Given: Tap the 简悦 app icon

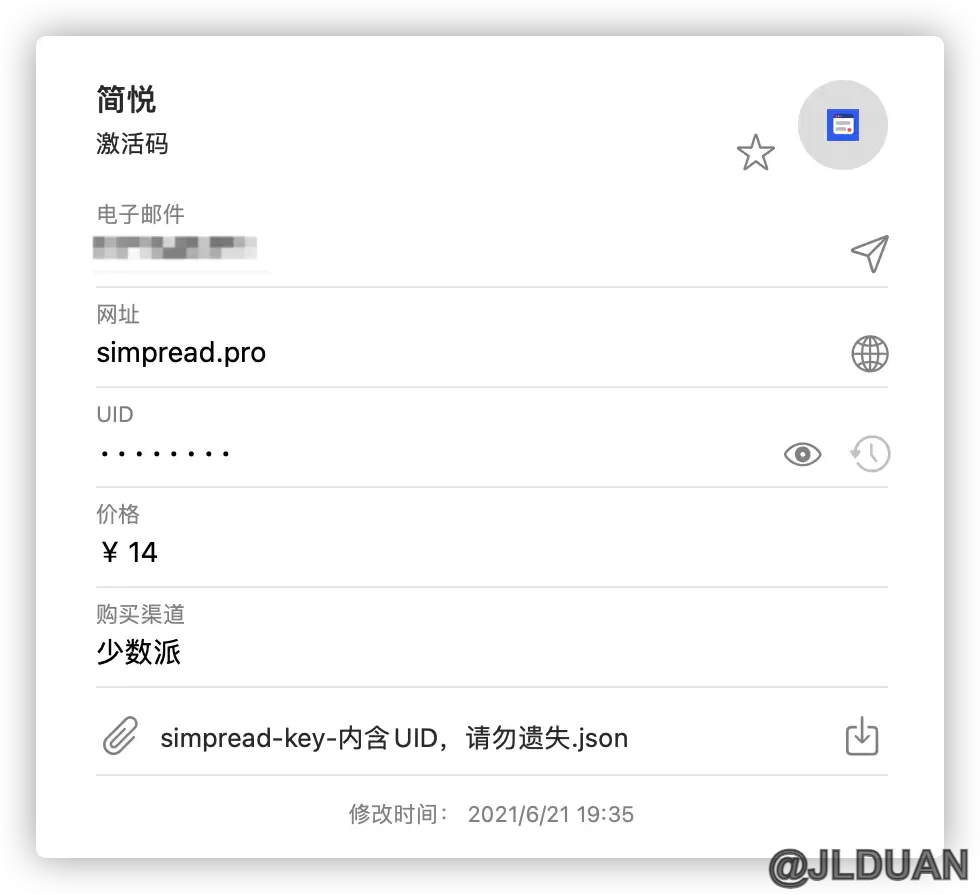Looking at the screenshot, I should click(843, 125).
